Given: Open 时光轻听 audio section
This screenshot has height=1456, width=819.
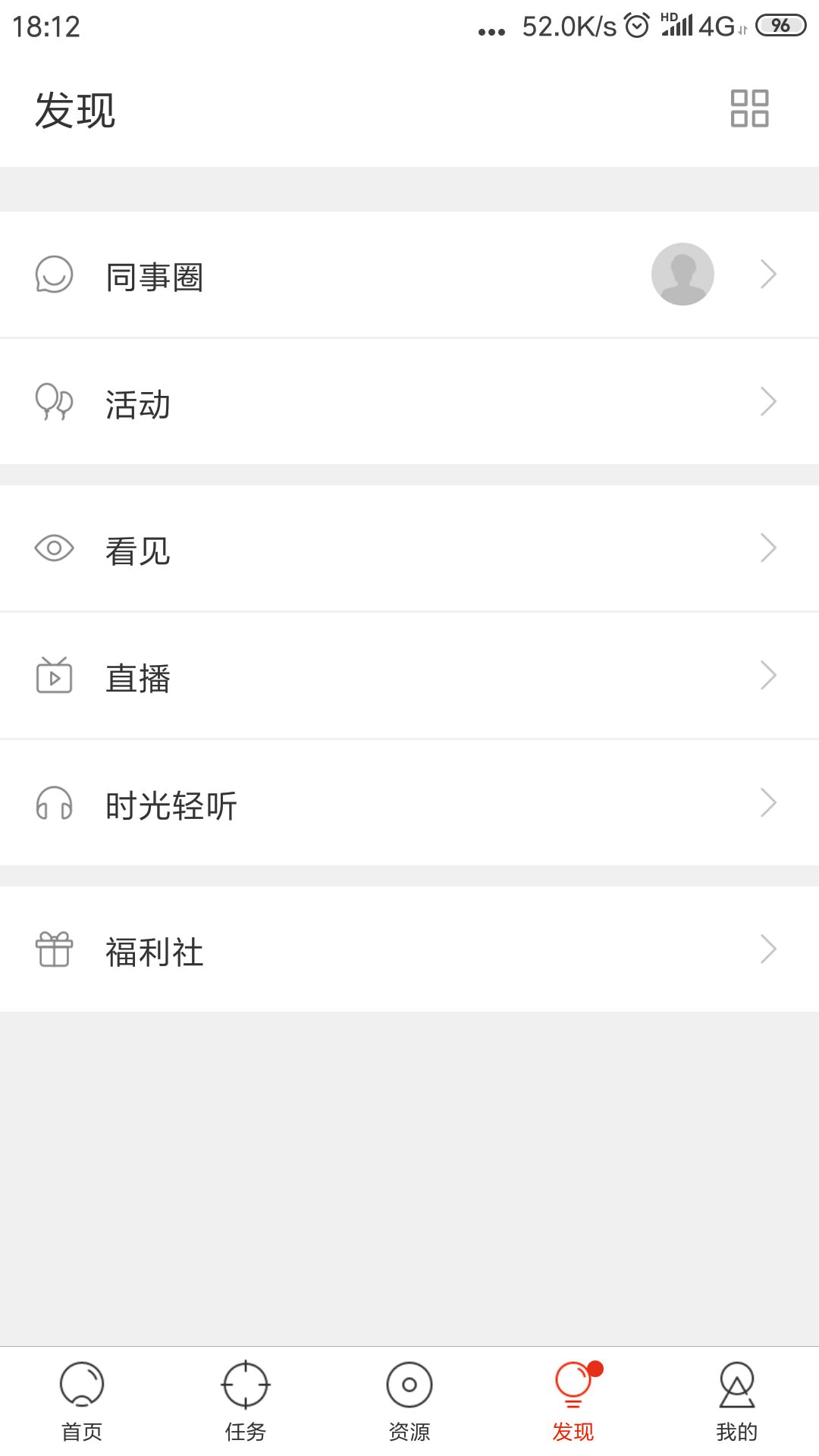Looking at the screenshot, I should [409, 803].
